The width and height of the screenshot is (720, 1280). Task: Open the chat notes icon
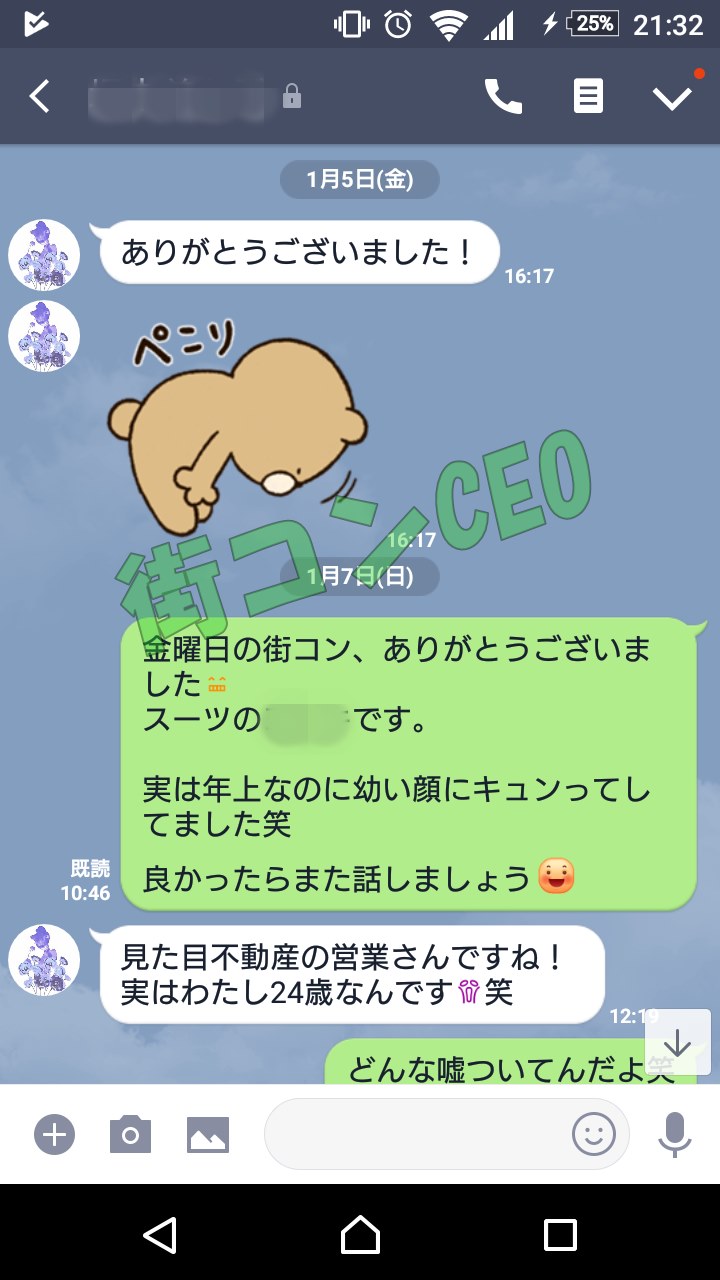588,97
